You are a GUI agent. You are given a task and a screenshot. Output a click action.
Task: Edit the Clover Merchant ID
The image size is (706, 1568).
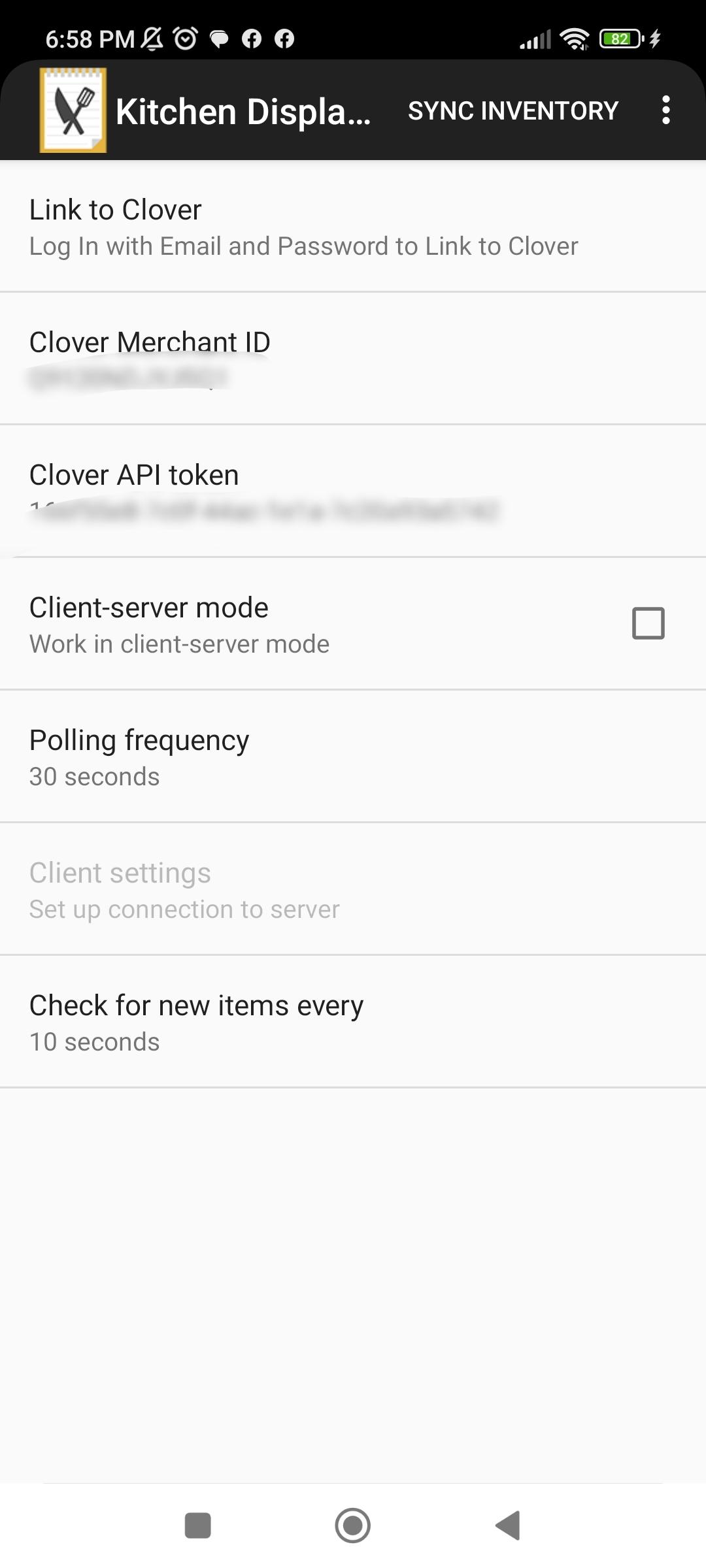click(353, 359)
